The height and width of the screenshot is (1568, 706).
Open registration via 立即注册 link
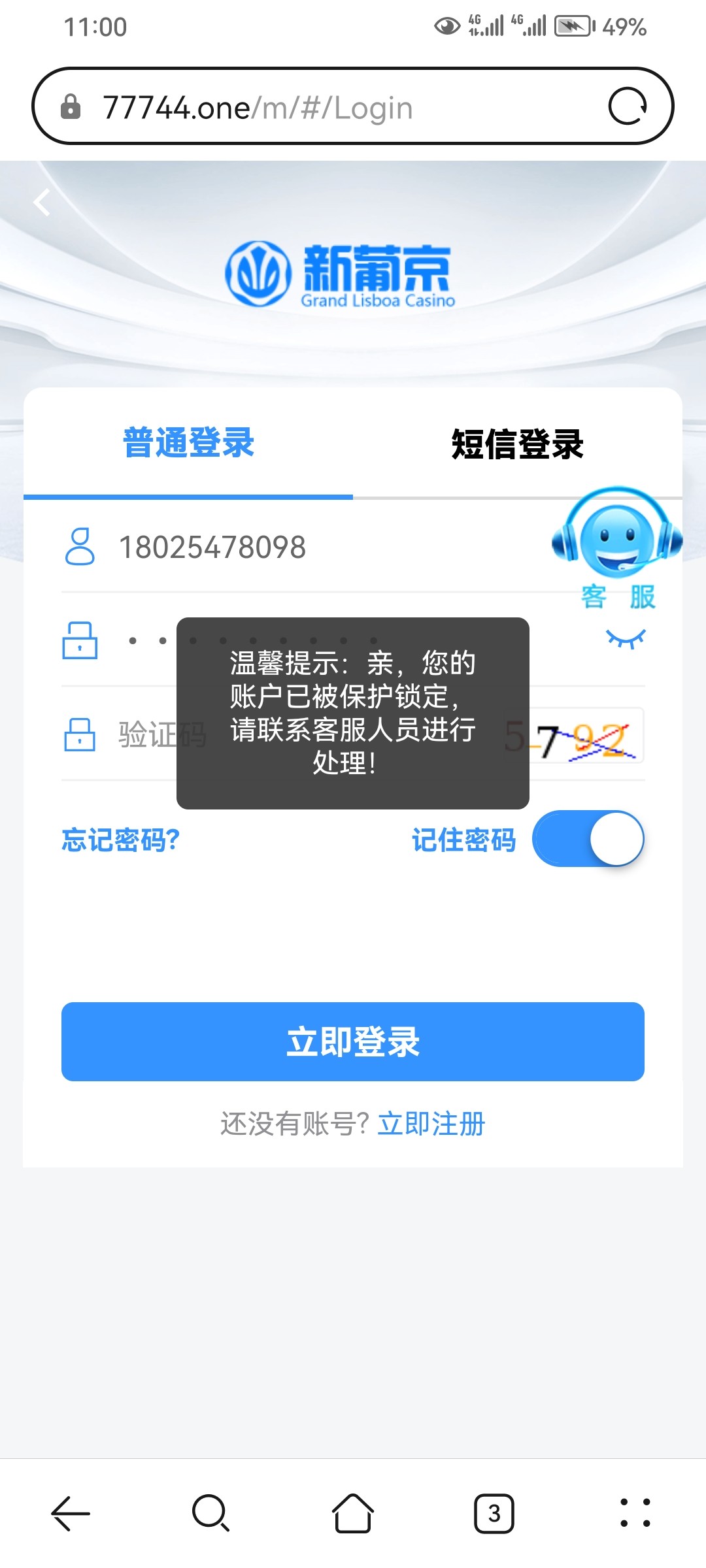click(431, 1124)
